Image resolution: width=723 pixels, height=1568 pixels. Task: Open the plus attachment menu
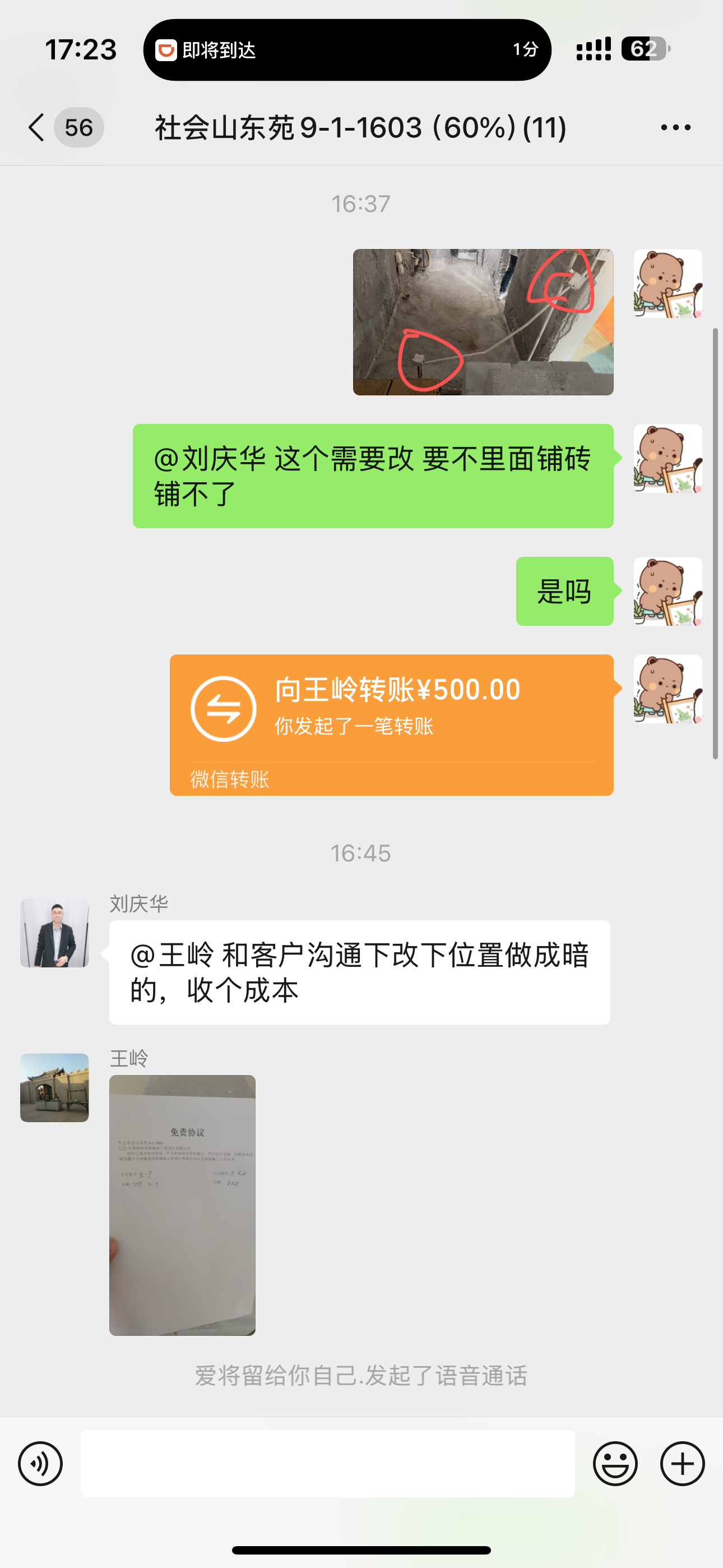[x=682, y=1463]
